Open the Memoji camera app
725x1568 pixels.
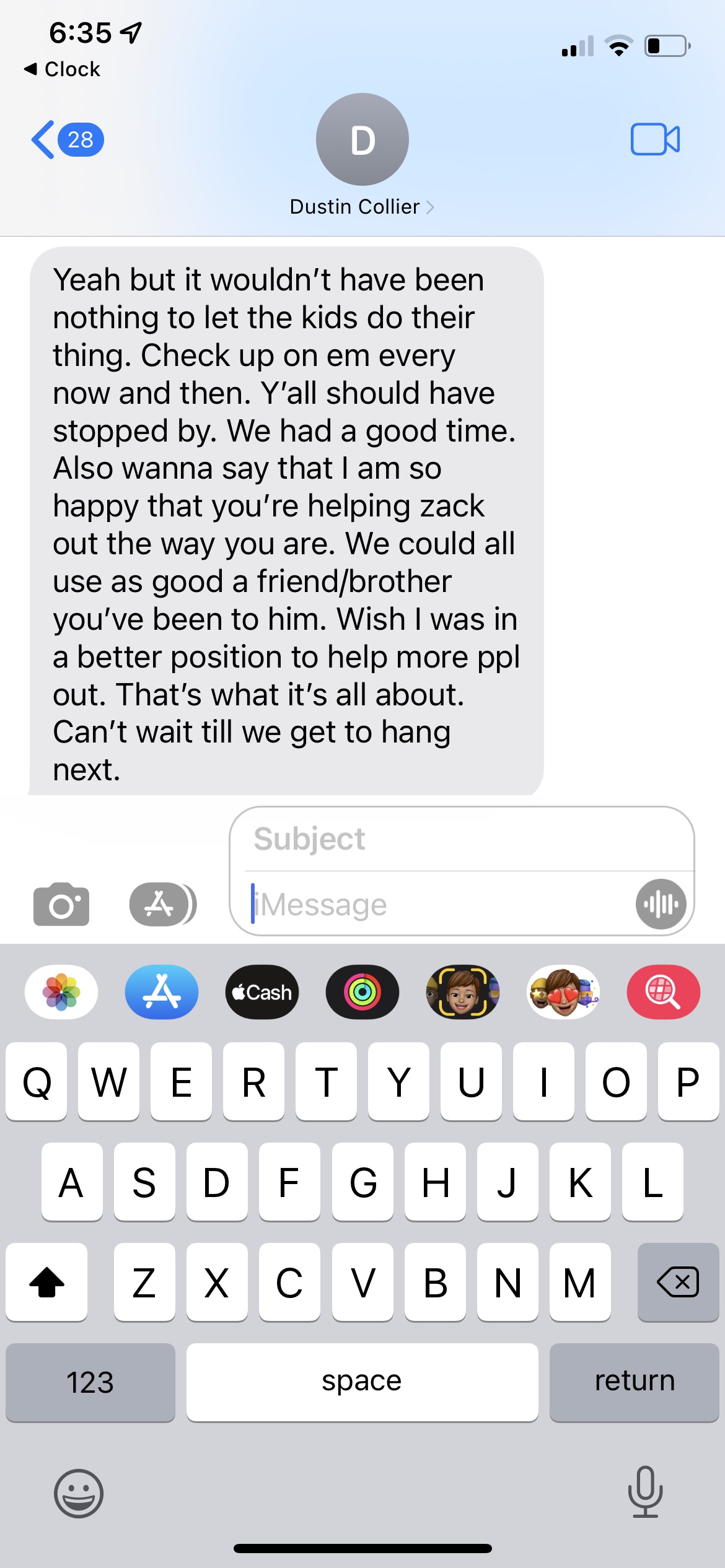[463, 992]
